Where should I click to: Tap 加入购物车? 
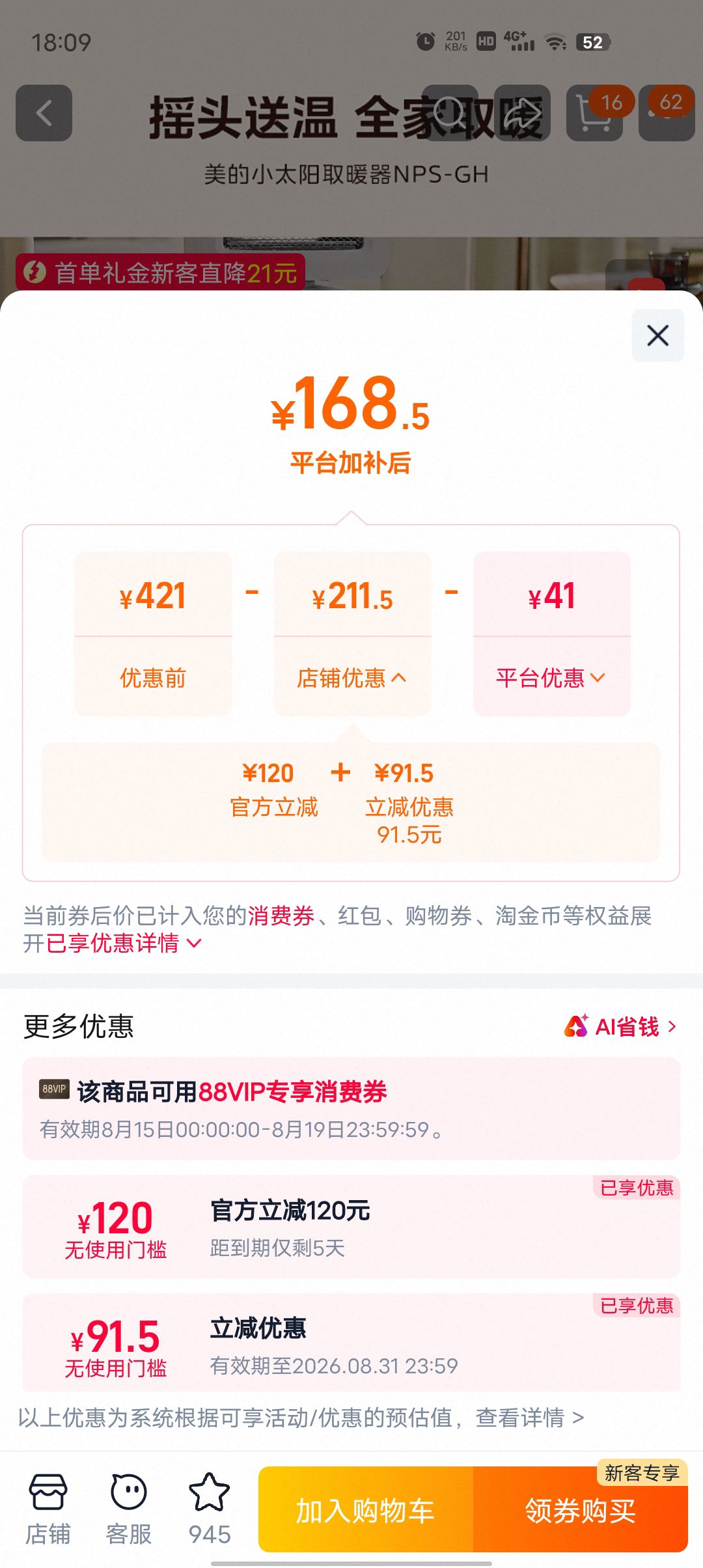(365, 1510)
